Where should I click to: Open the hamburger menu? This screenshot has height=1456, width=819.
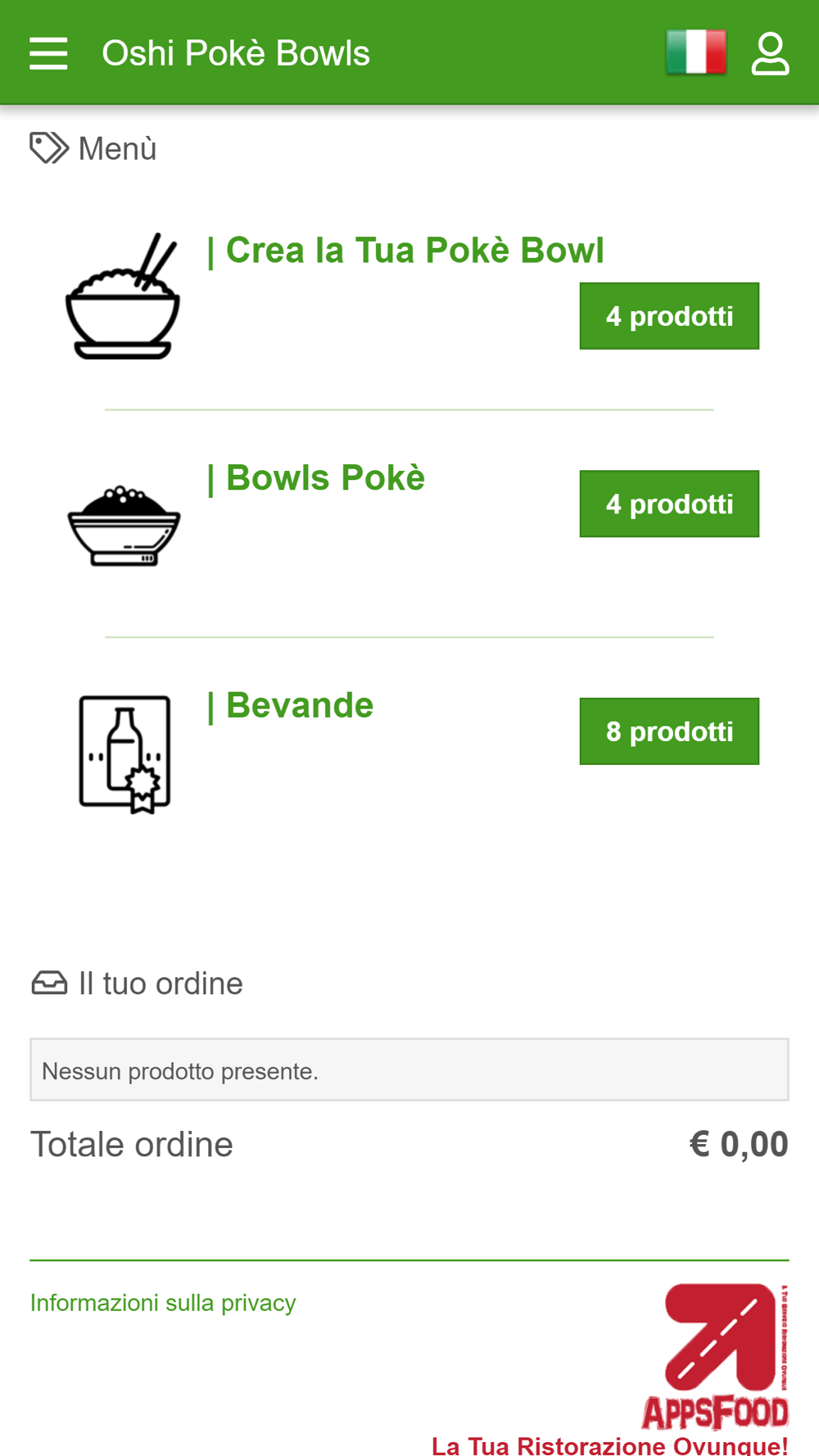[x=48, y=53]
